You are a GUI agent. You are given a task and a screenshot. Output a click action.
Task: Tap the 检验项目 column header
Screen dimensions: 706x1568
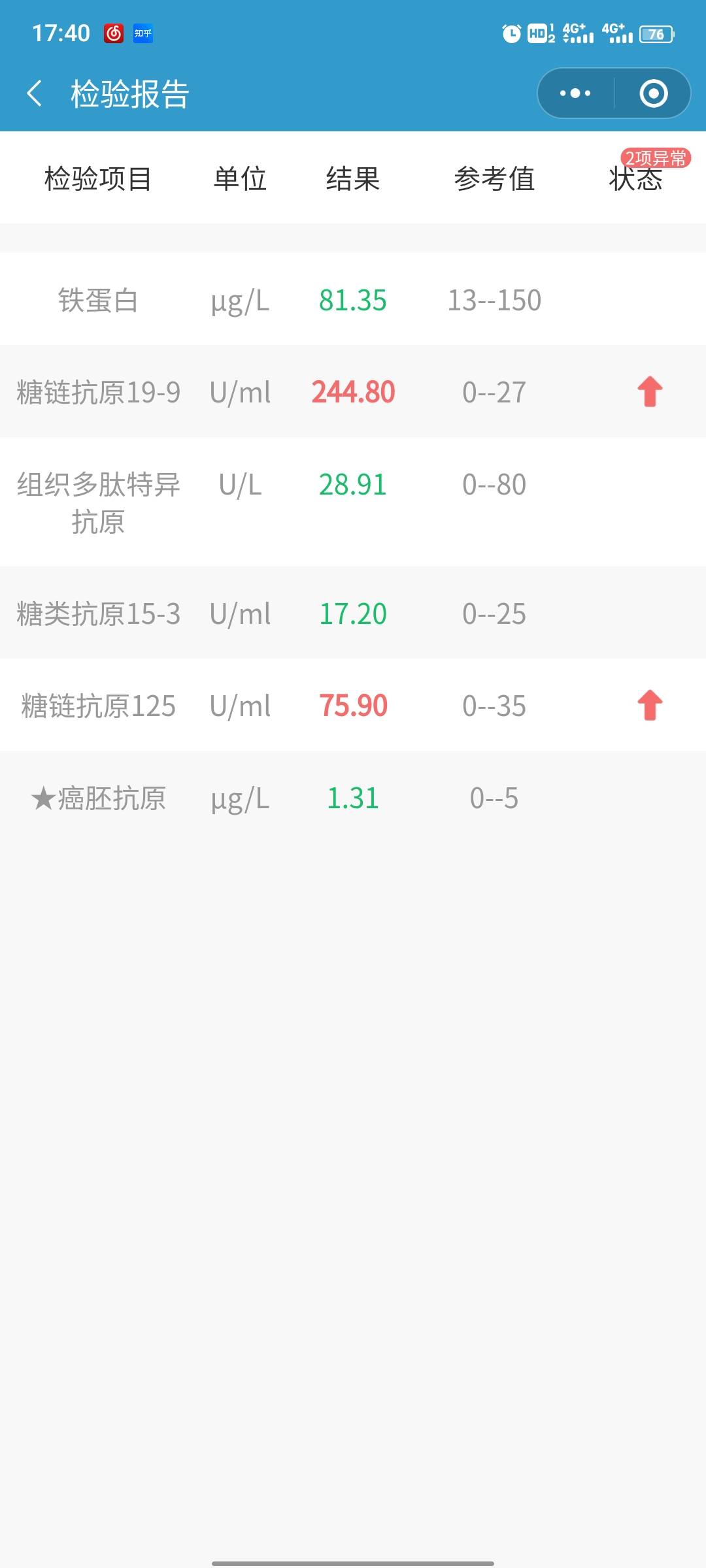tap(97, 181)
